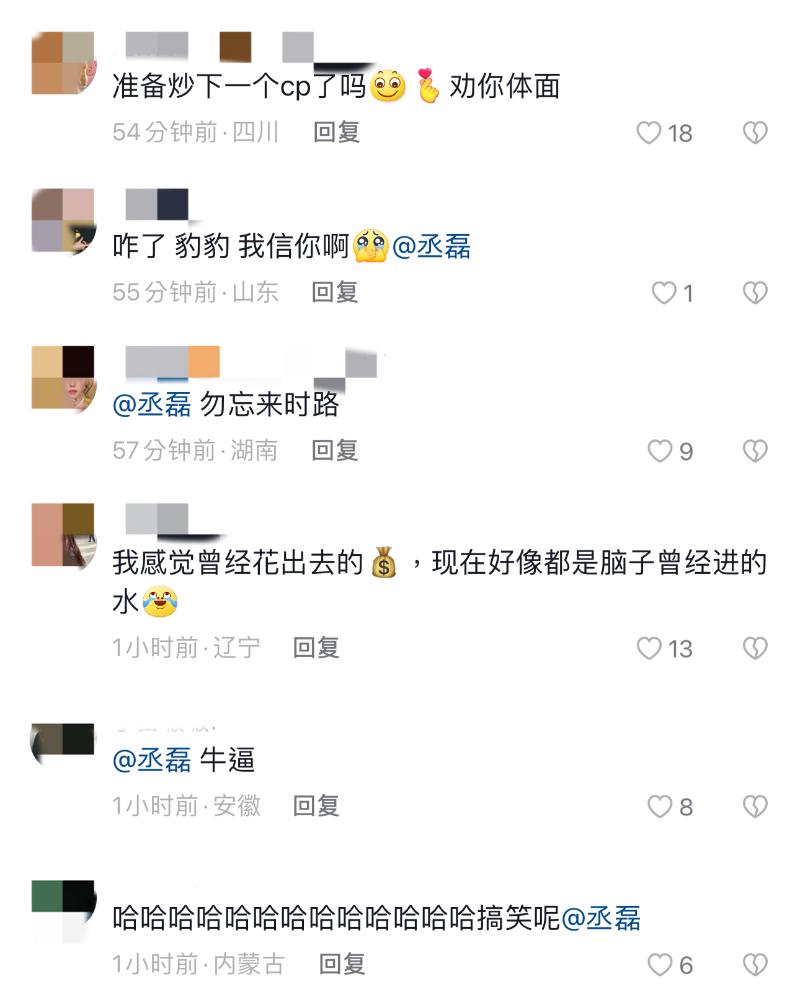Reply to the 1小时前 安徽 comment

click(316, 805)
